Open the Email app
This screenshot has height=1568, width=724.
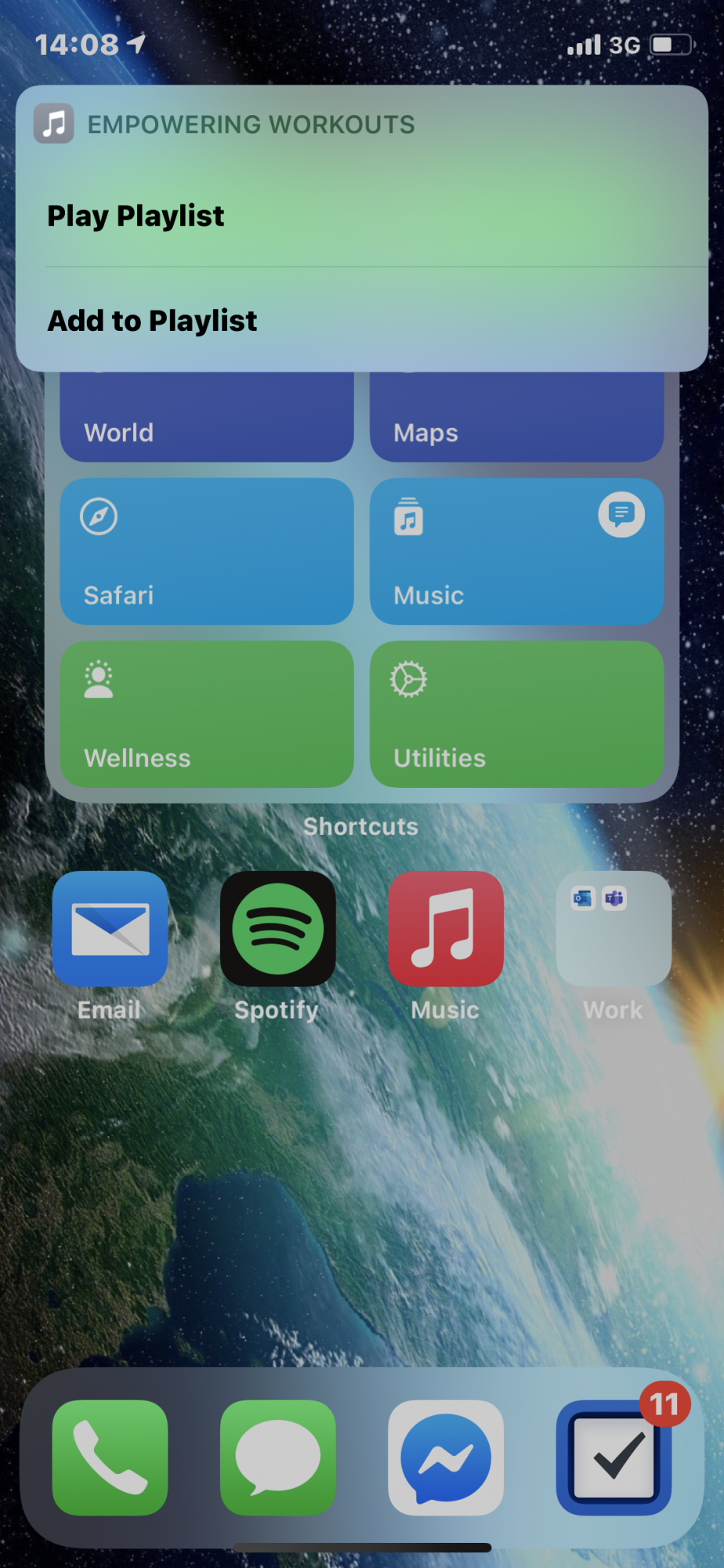tap(110, 928)
